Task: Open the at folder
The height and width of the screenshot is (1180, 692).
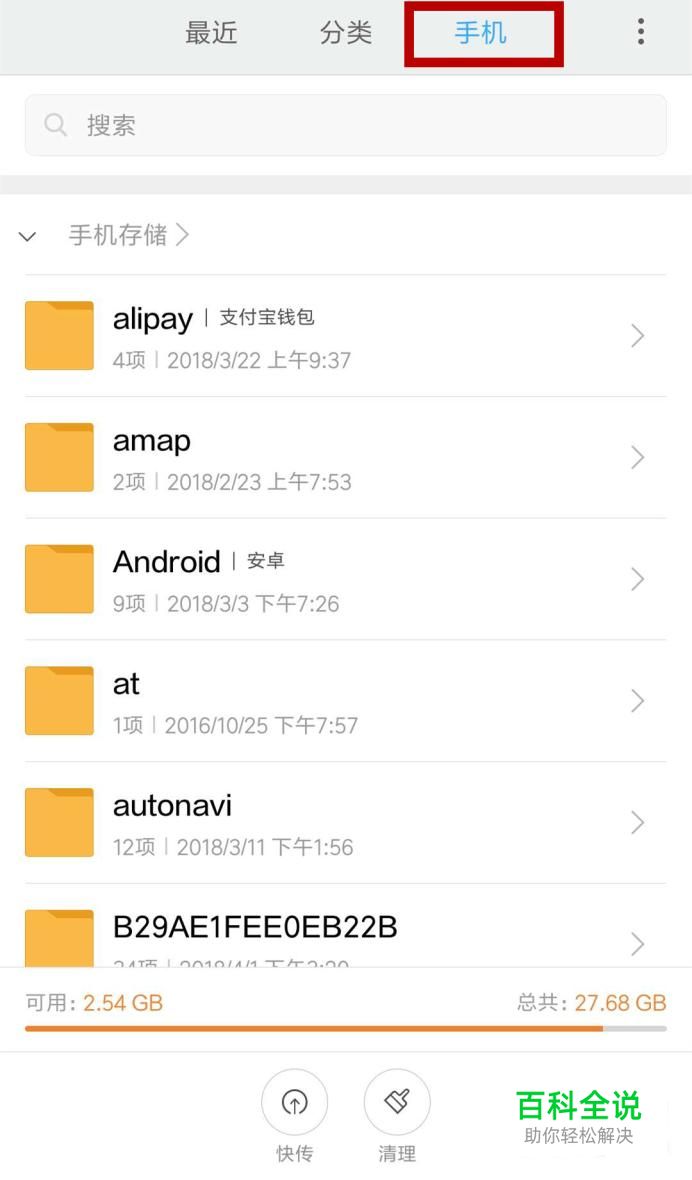Action: coord(346,701)
